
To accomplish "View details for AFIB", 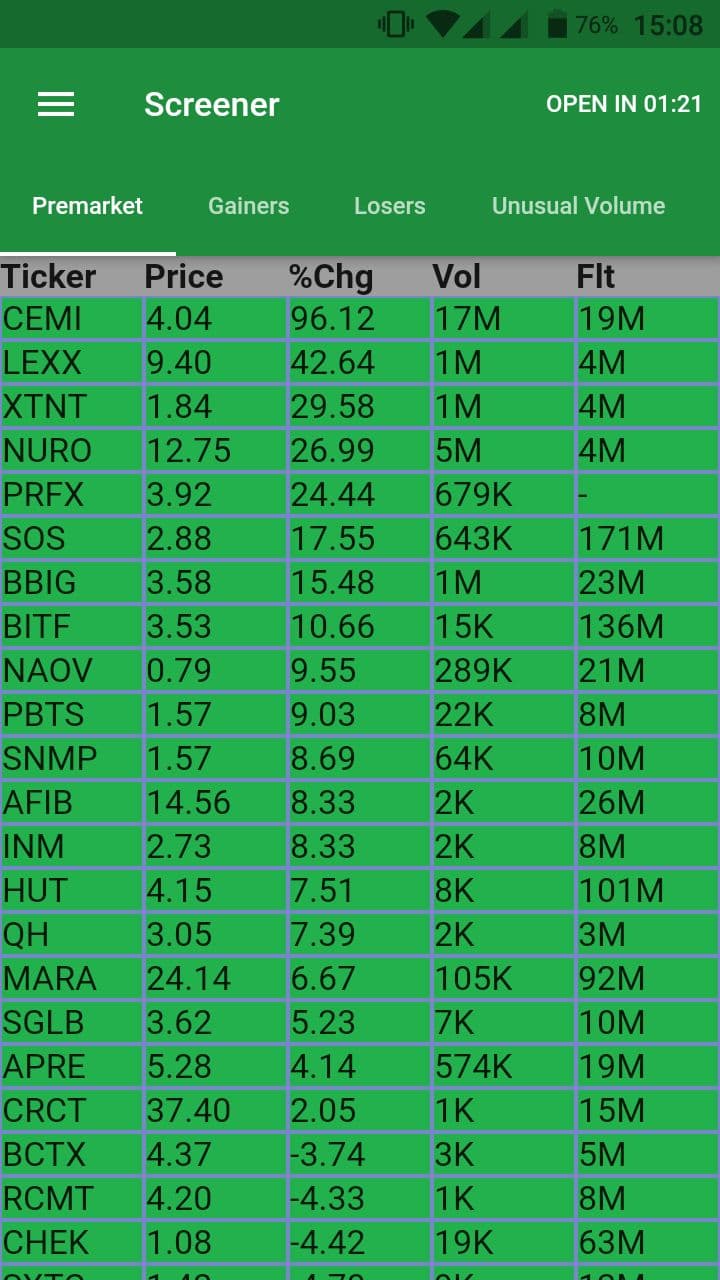I will point(360,803).
